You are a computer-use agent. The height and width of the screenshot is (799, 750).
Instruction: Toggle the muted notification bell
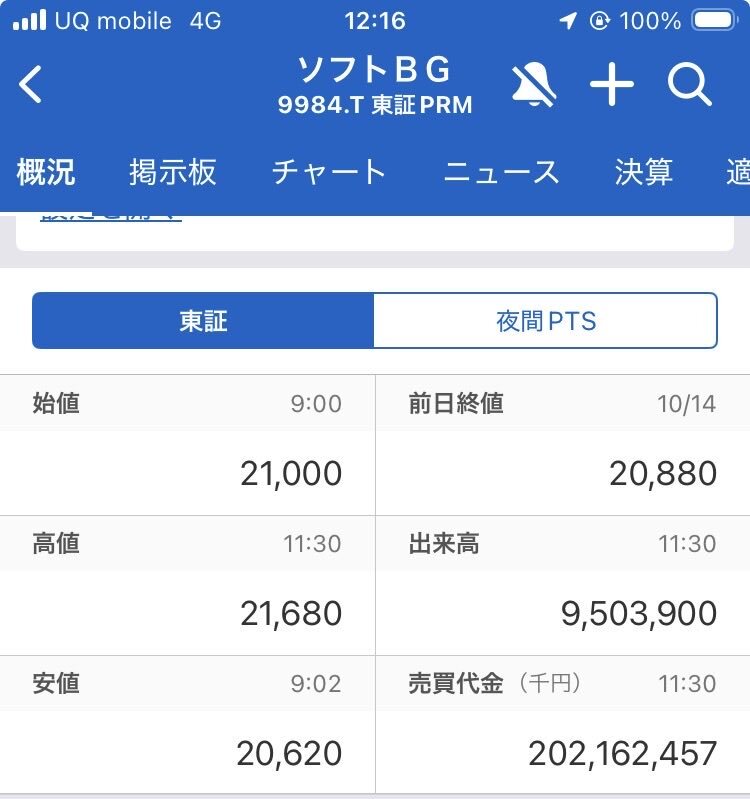[x=535, y=85]
